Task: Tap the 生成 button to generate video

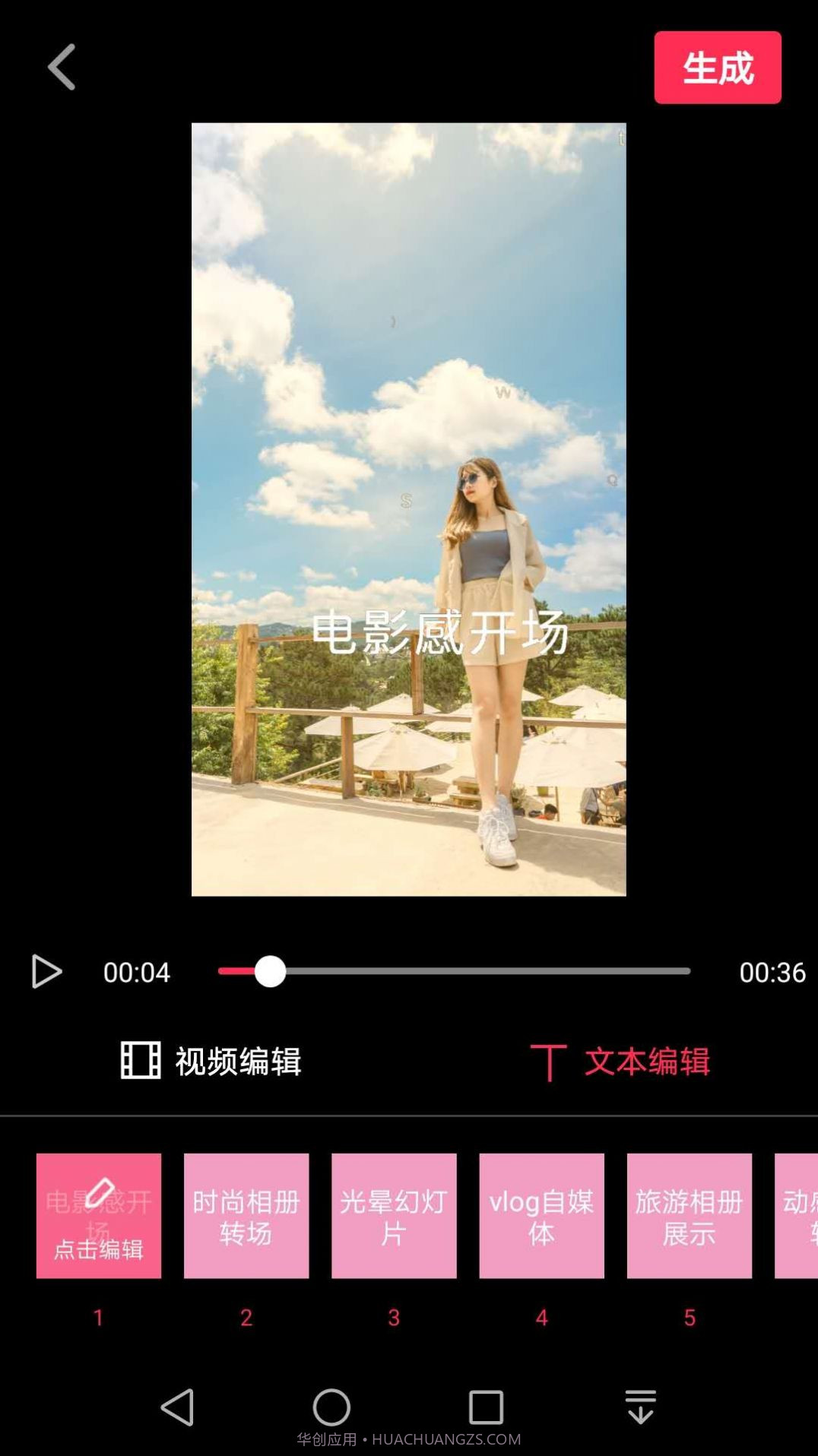Action: tap(717, 67)
